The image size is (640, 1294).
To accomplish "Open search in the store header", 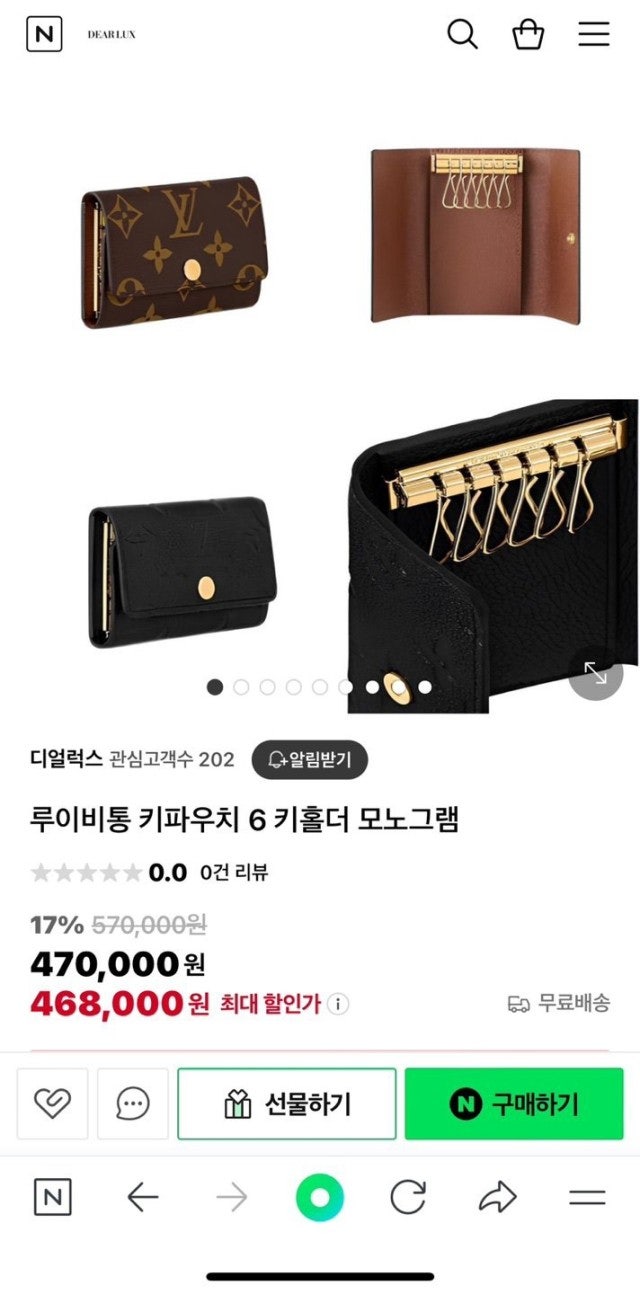I will pyautogui.click(x=462, y=34).
